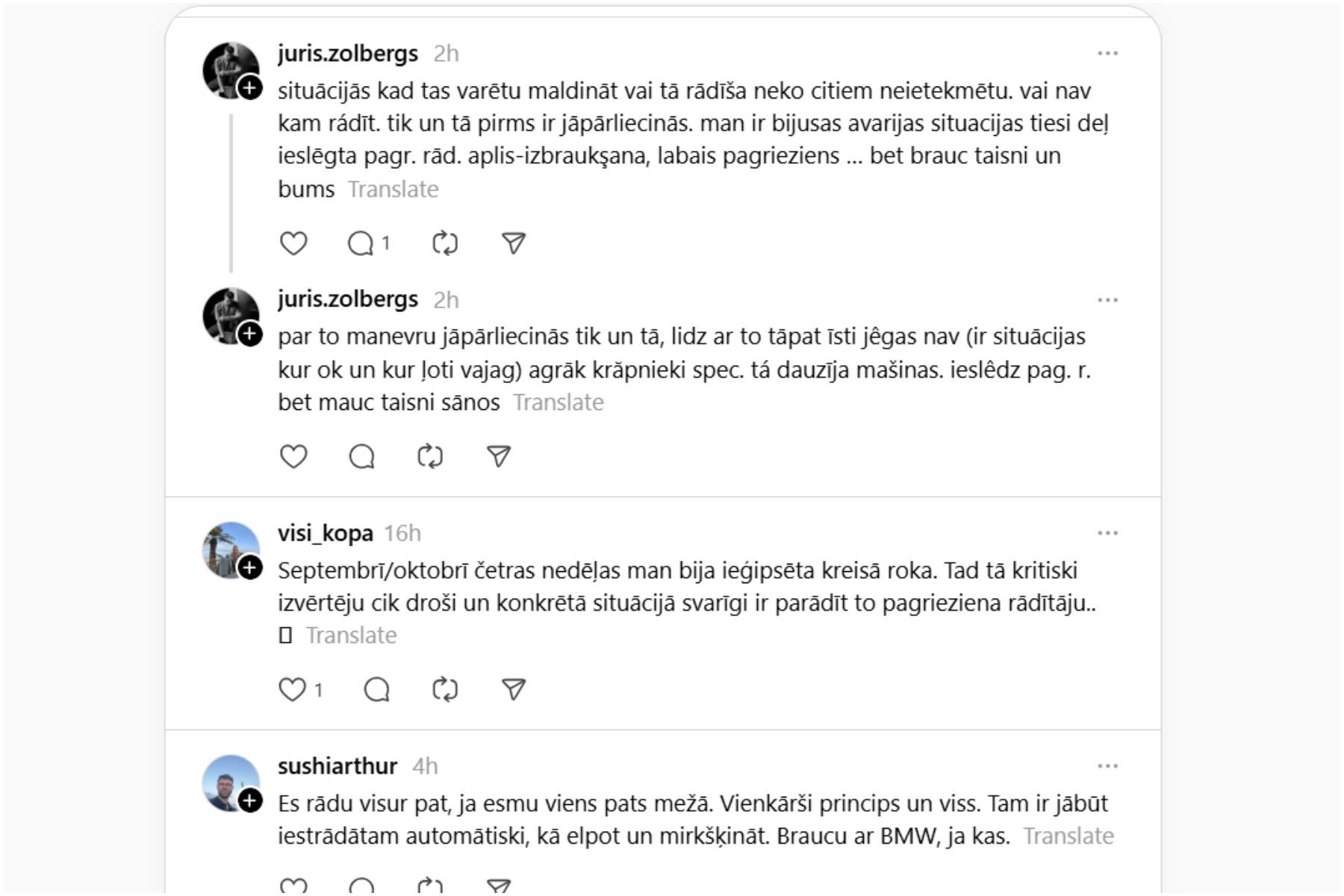Viewport: 1344px width, 896px height.
Task: Follow visi_kopa via avatar plus badge
Action: [250, 568]
